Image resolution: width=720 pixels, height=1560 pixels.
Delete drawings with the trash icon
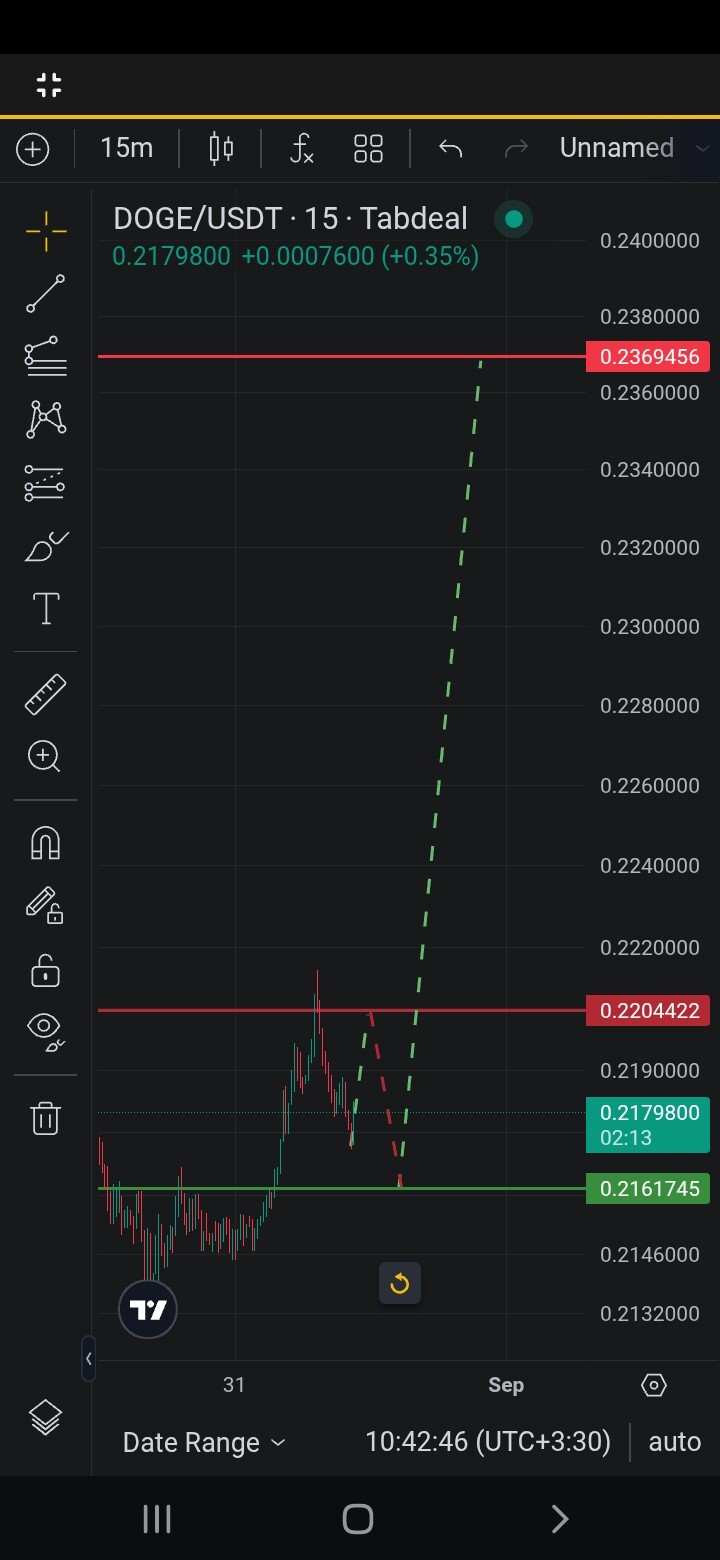[x=45, y=1117]
